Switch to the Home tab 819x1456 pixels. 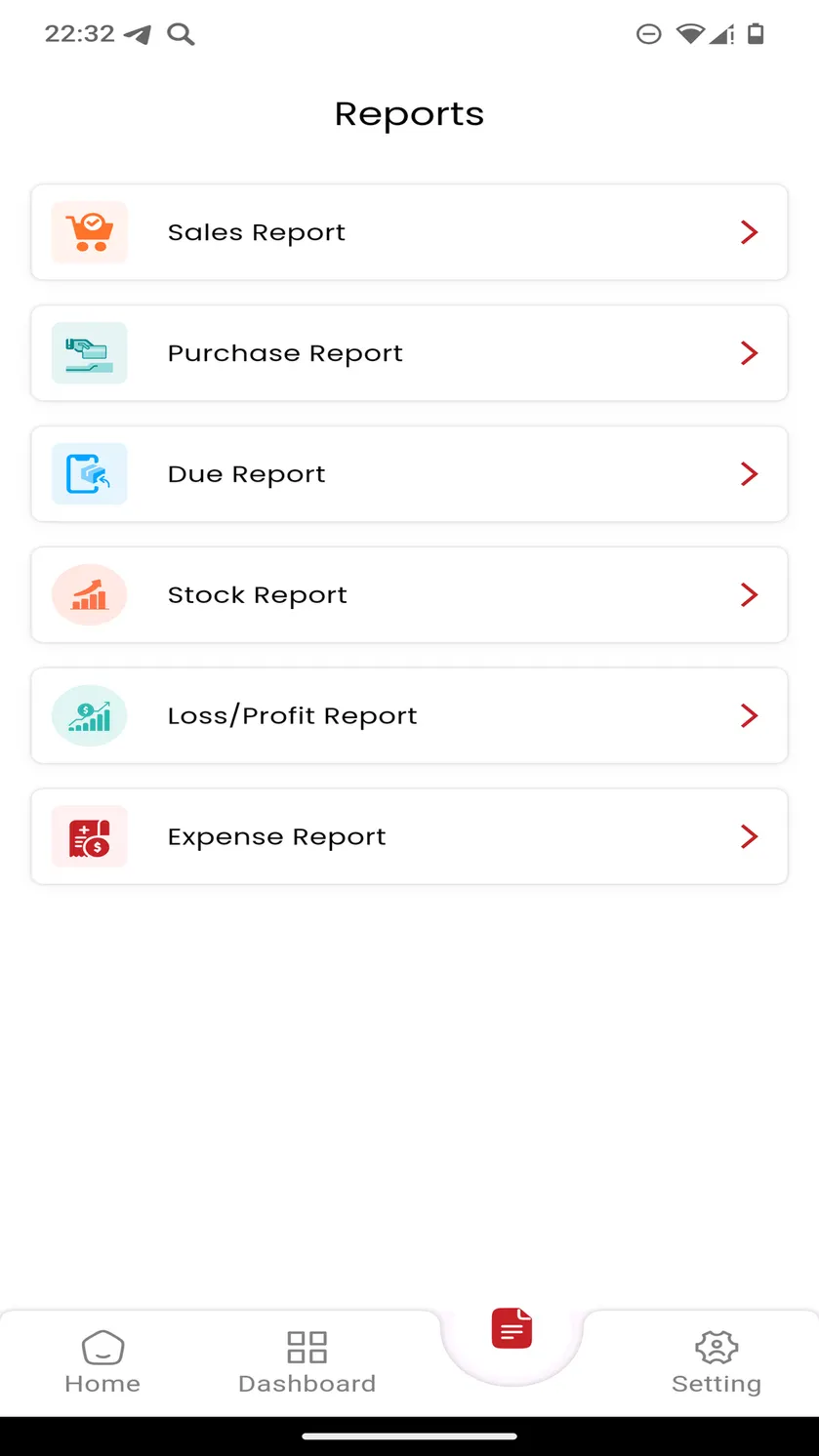coord(102,1362)
